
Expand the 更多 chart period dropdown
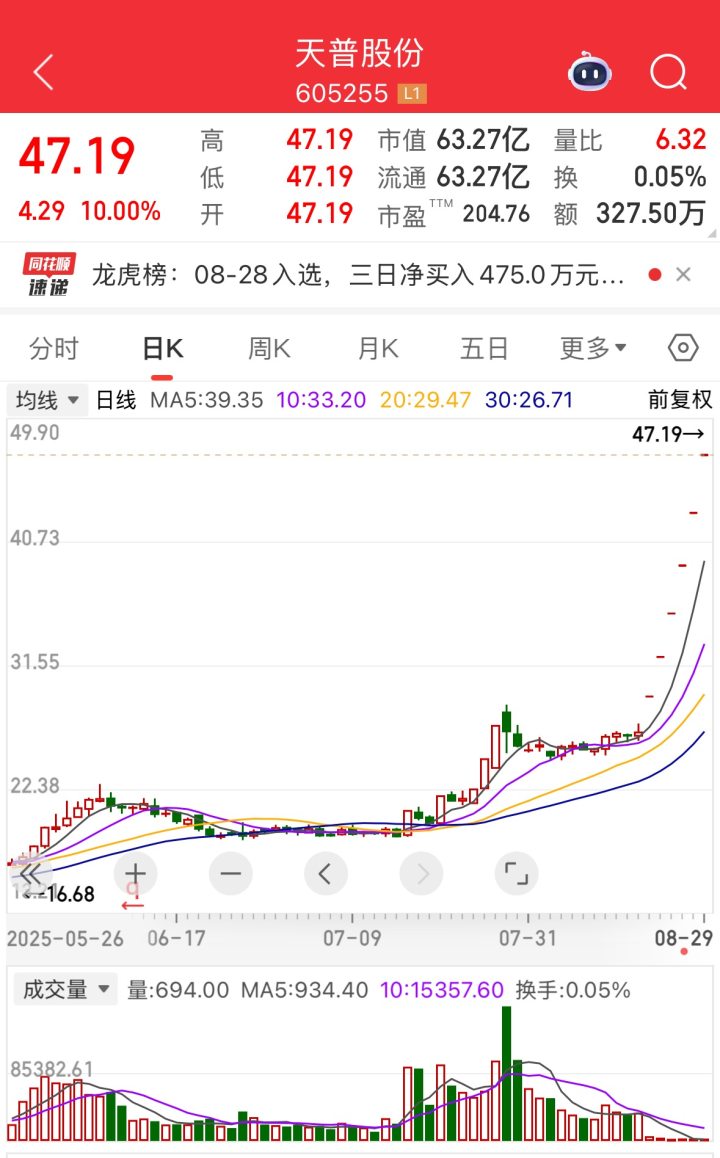click(x=592, y=348)
